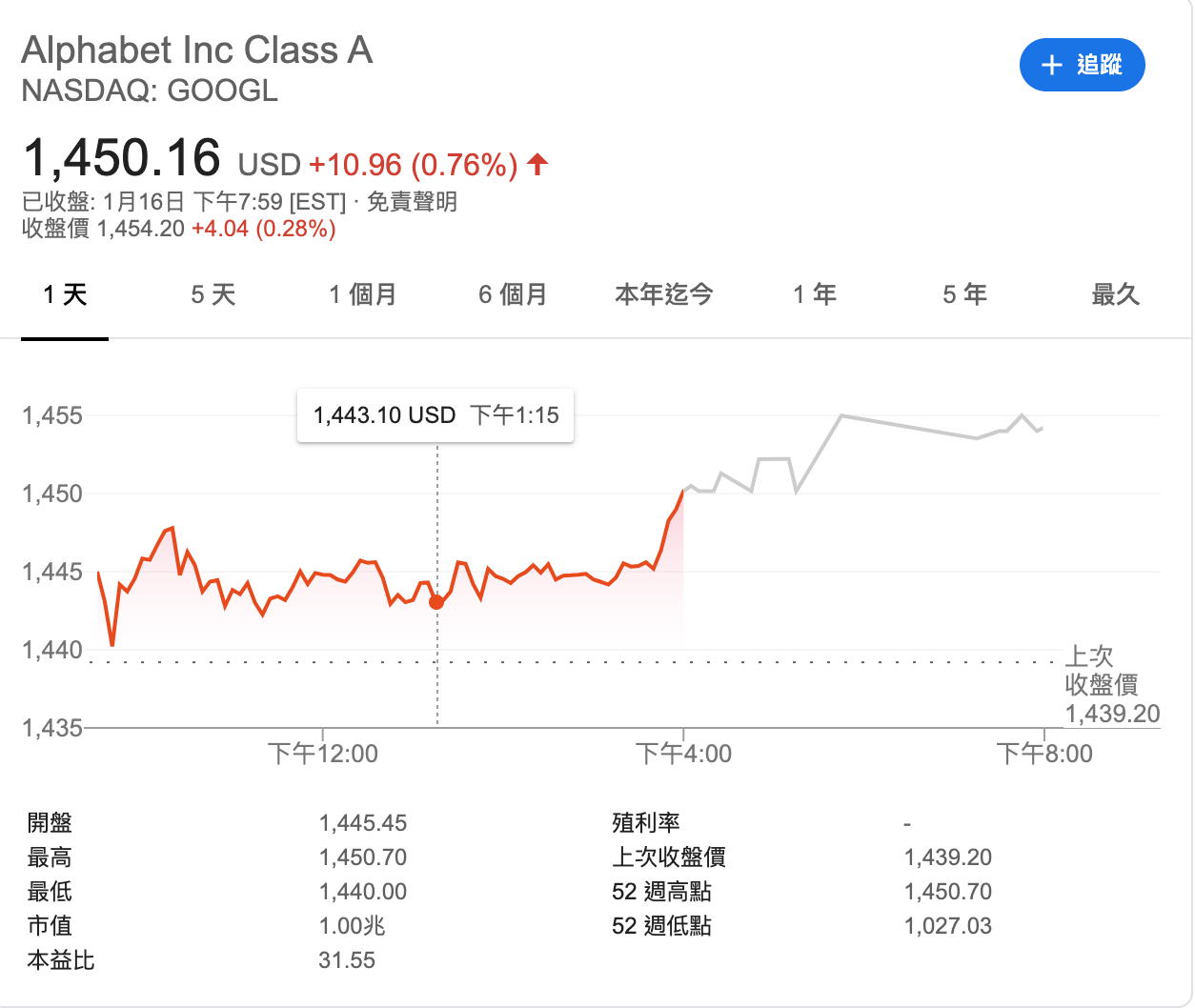Open the 免責聲明 disclaimer link
The height and width of the screenshot is (1008, 1195).
(x=412, y=202)
